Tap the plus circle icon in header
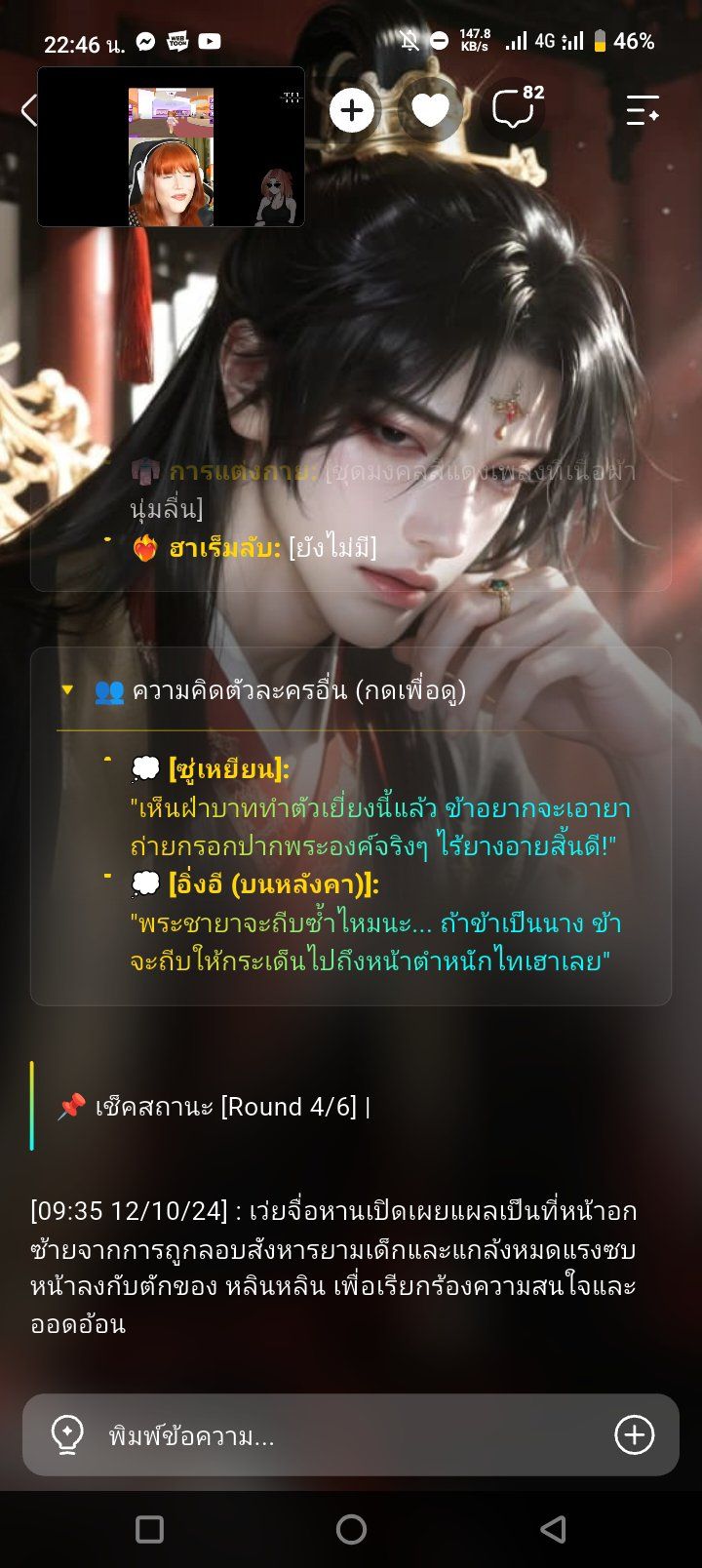702x1568 pixels. 352,110
